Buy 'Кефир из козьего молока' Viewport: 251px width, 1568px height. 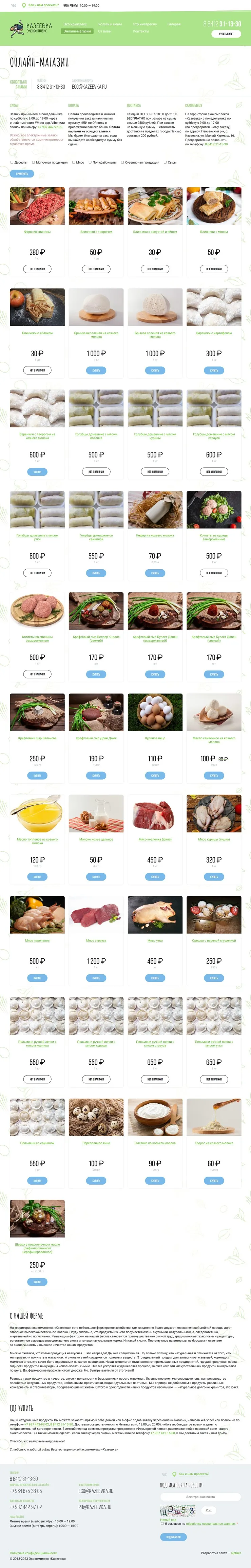pos(155,573)
